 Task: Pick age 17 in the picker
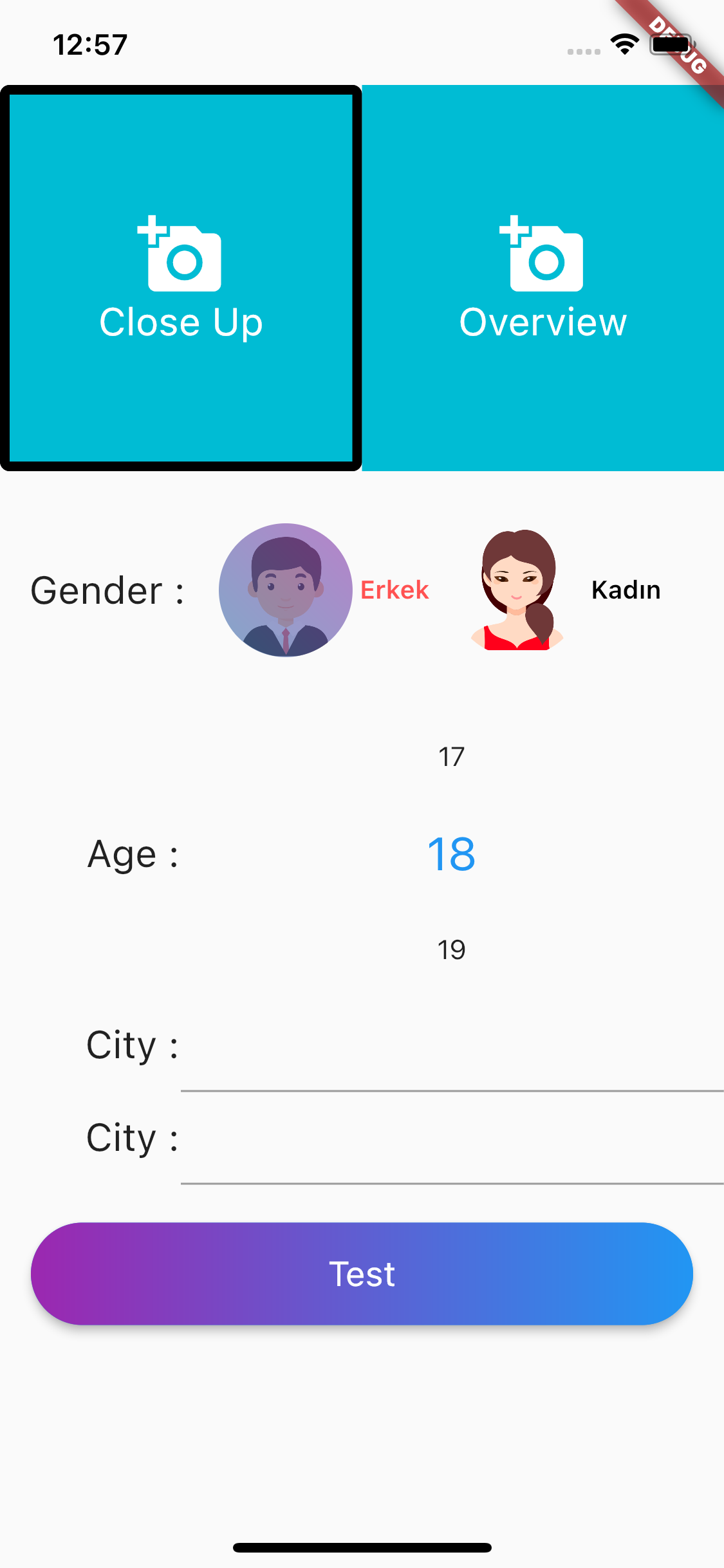tap(451, 757)
